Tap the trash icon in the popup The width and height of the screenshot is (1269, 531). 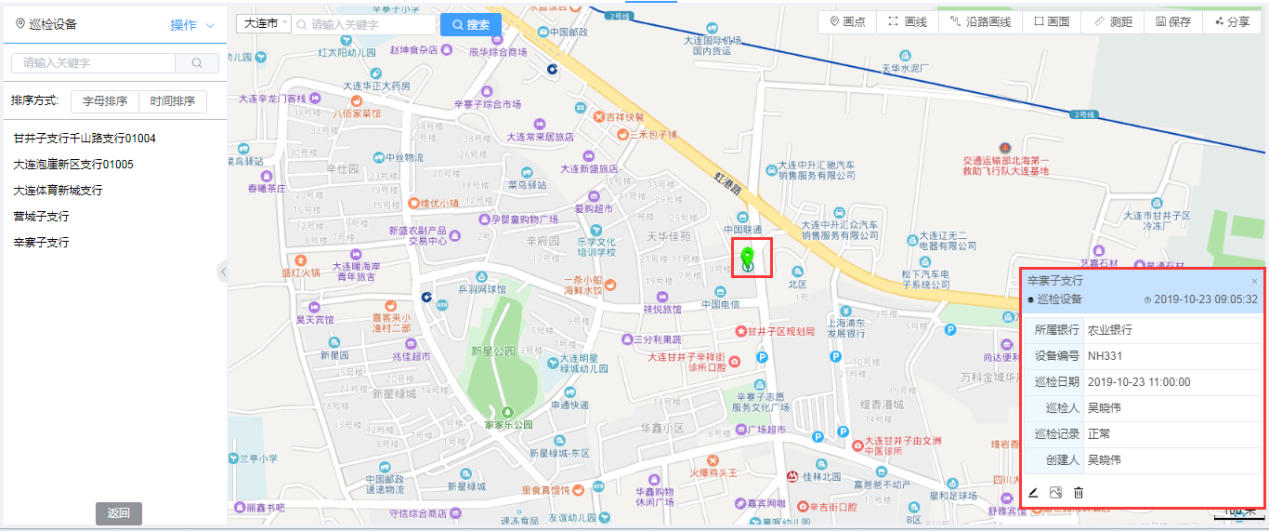pyautogui.click(x=1078, y=492)
